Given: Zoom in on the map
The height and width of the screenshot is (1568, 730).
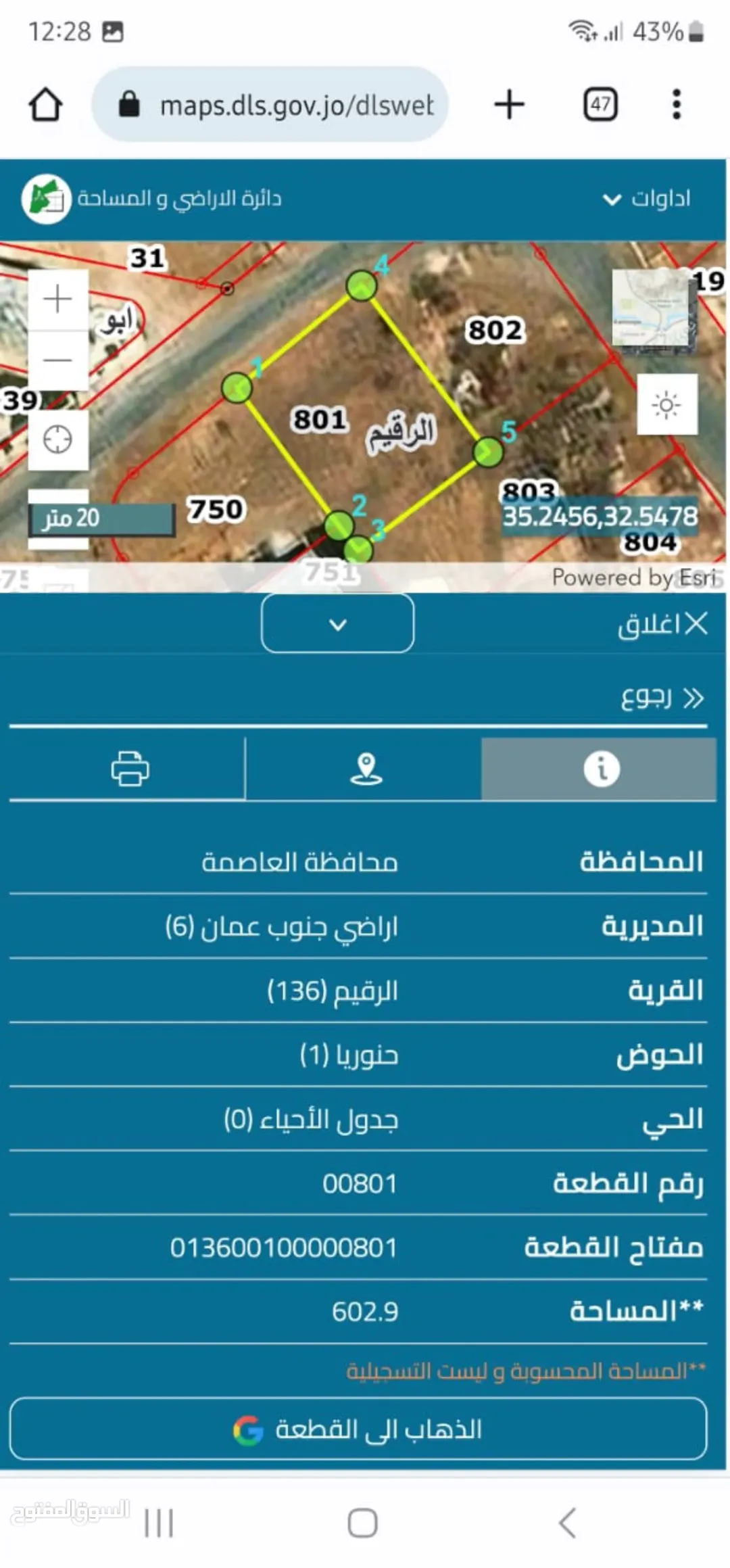Looking at the screenshot, I should (x=58, y=300).
